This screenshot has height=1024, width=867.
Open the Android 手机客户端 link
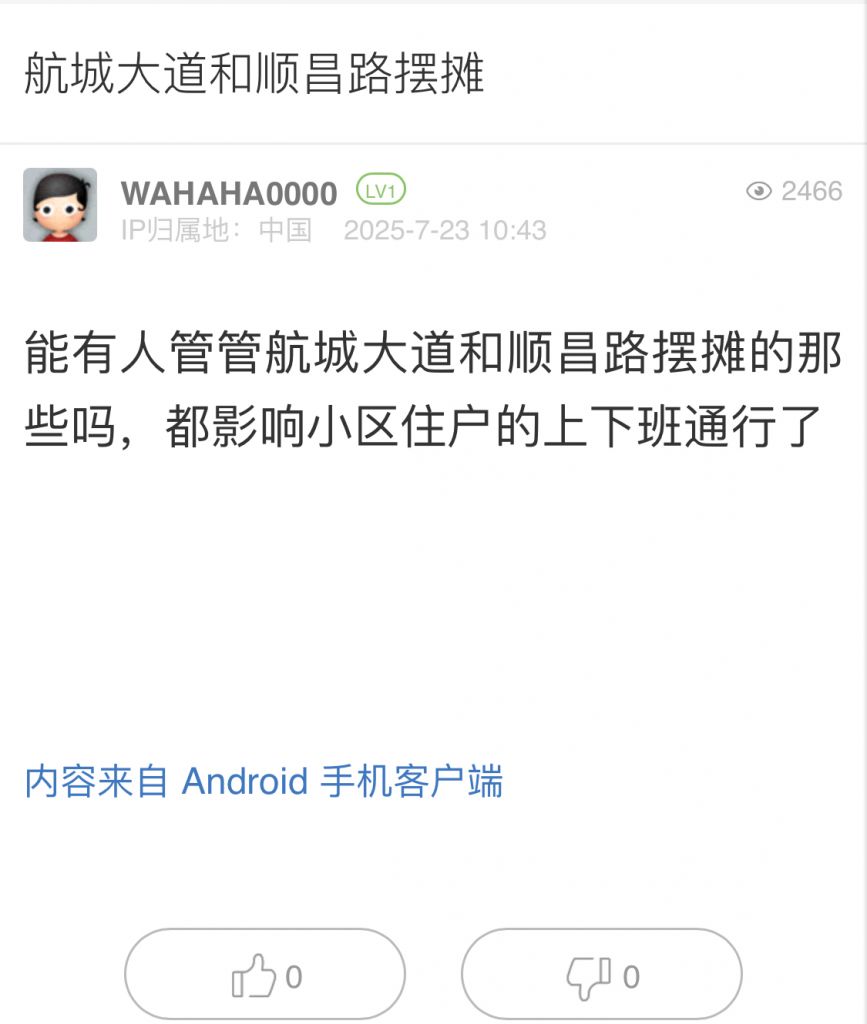pyautogui.click(x=263, y=782)
